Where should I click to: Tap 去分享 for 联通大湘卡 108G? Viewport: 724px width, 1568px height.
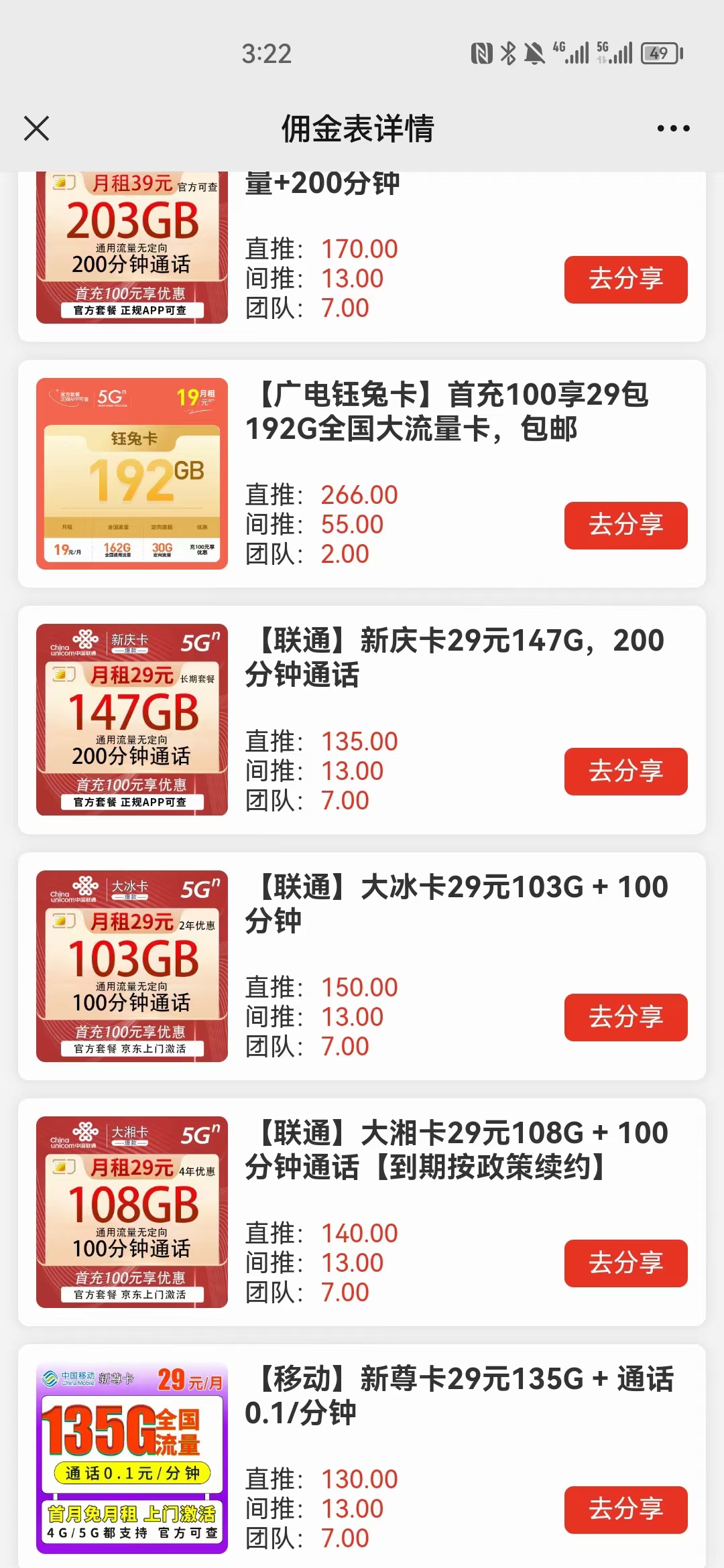click(625, 1262)
